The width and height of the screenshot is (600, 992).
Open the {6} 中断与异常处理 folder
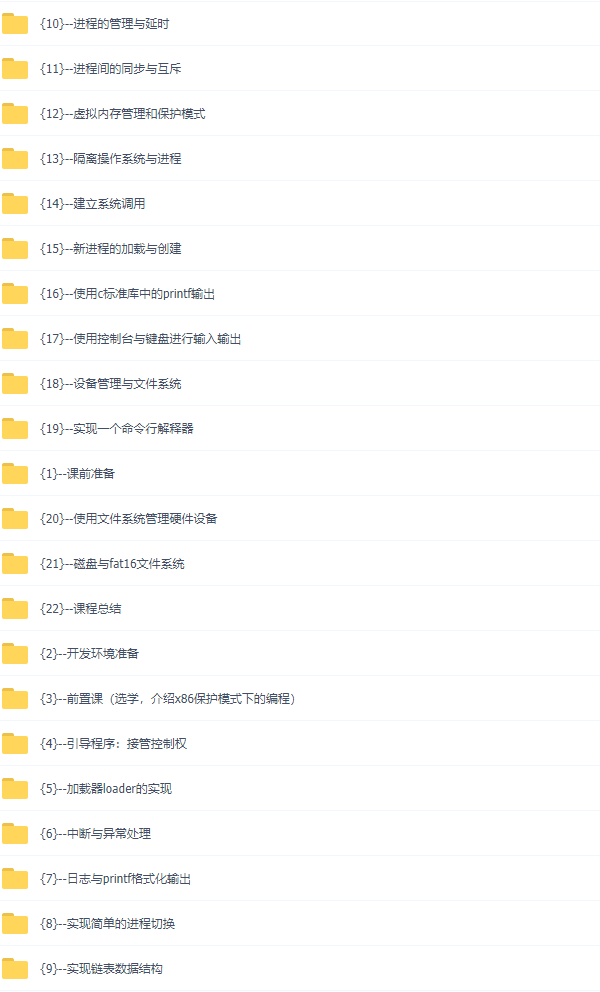pos(95,833)
